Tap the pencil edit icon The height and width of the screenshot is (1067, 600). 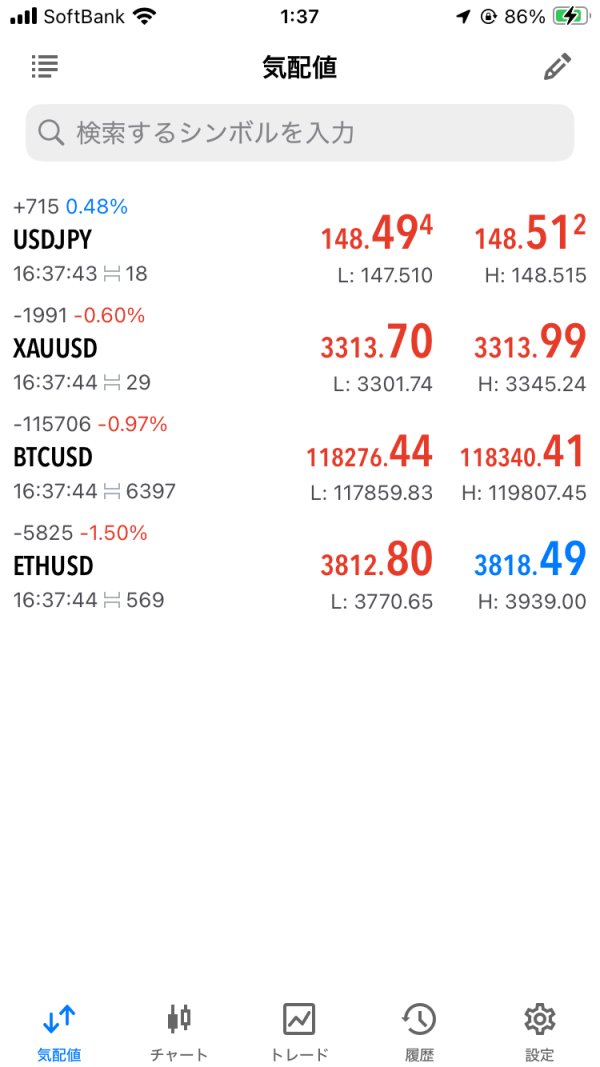tap(557, 67)
